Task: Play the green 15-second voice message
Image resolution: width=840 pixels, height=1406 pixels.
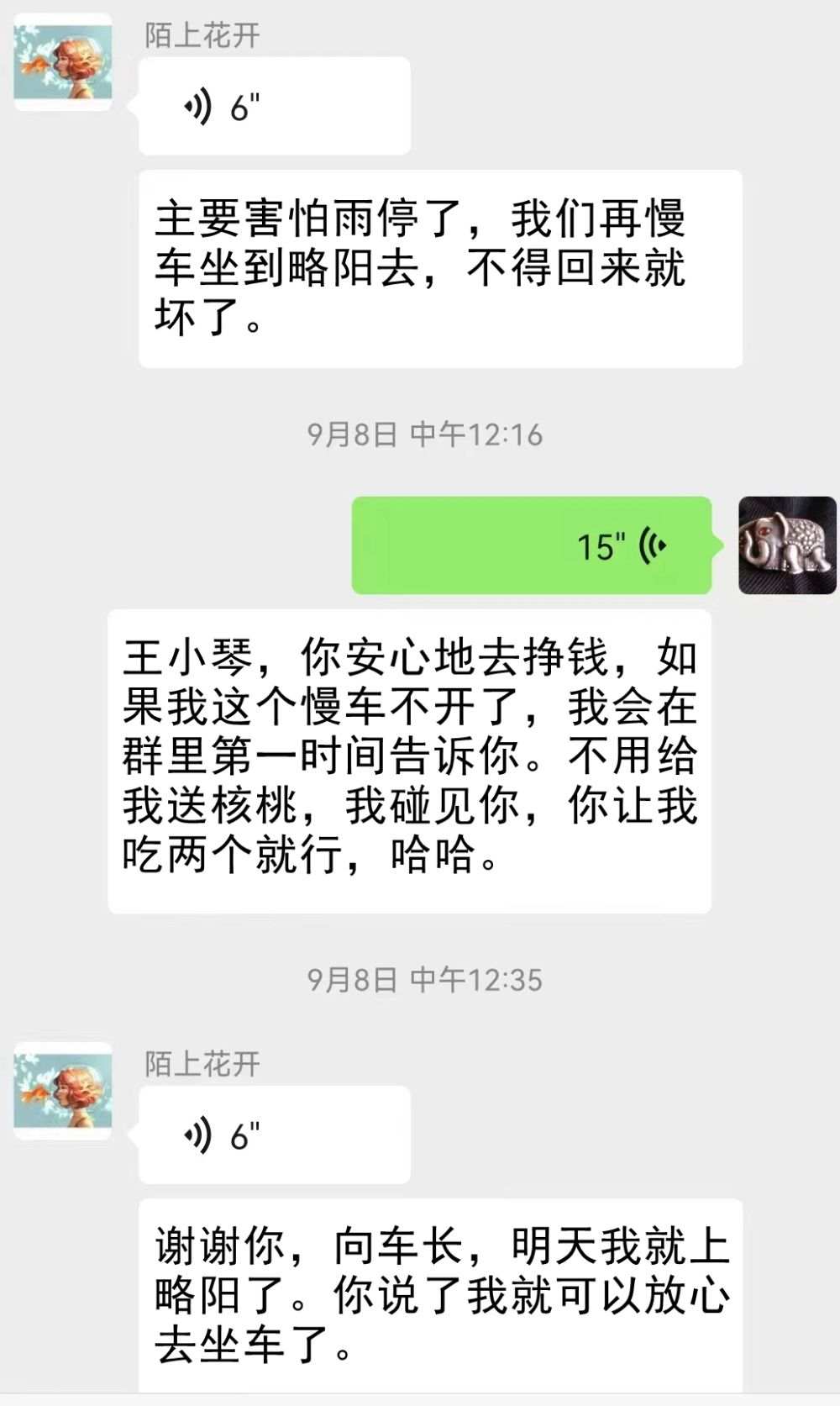Action: 531,545
